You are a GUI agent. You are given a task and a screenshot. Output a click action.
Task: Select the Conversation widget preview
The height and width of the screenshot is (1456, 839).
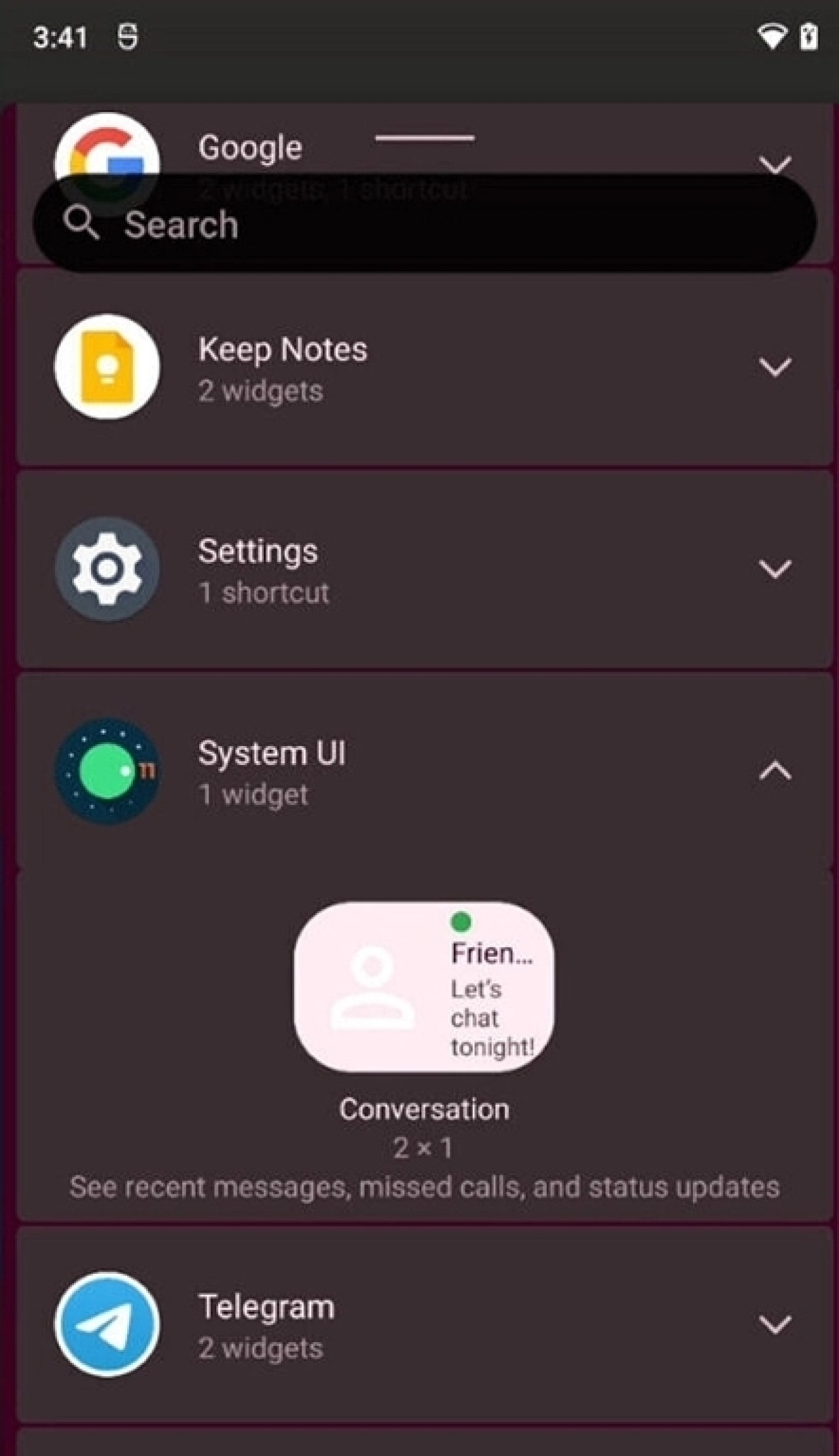pyautogui.click(x=424, y=987)
